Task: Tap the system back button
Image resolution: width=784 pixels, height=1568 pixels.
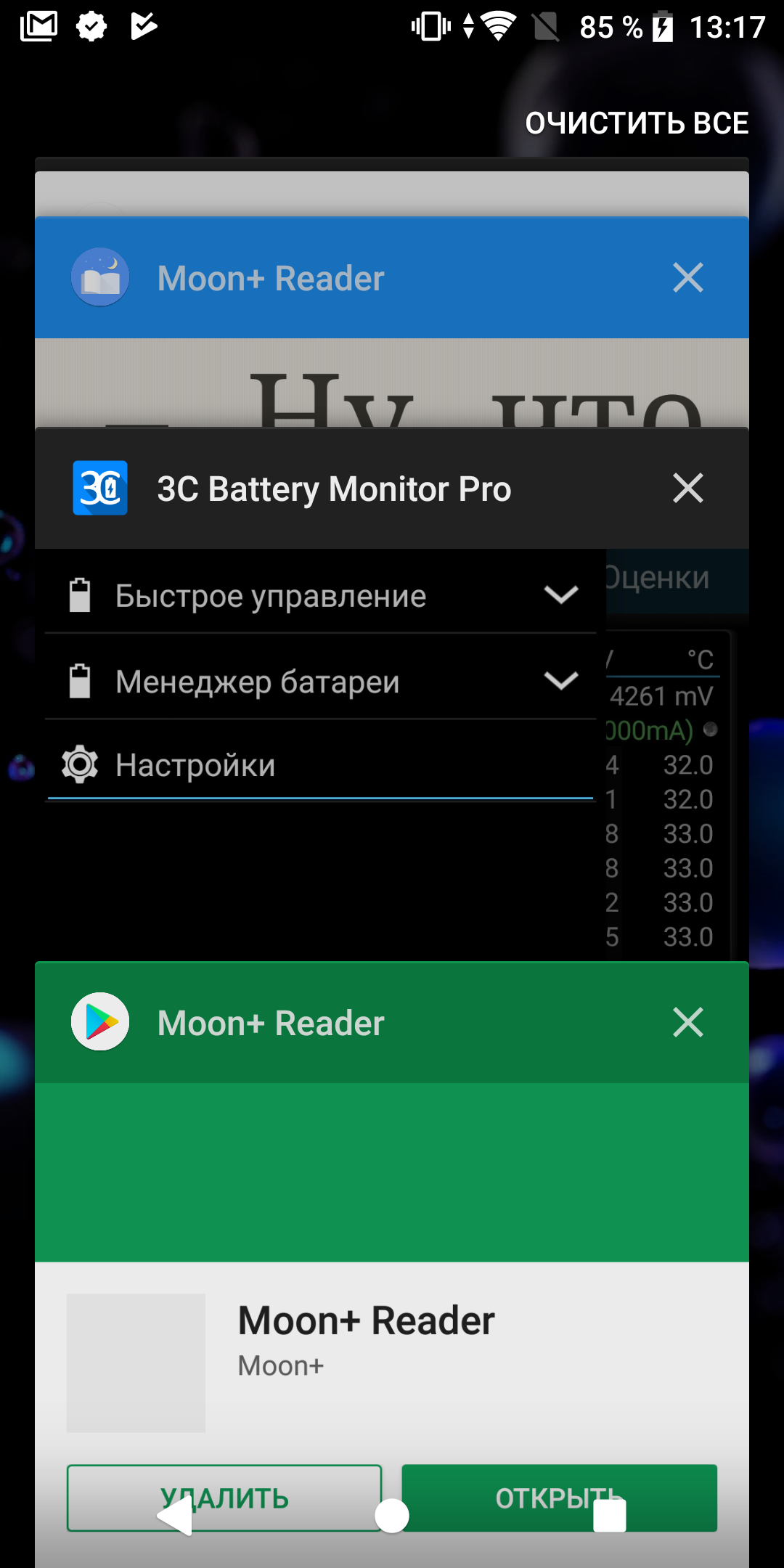Action: click(x=175, y=1516)
